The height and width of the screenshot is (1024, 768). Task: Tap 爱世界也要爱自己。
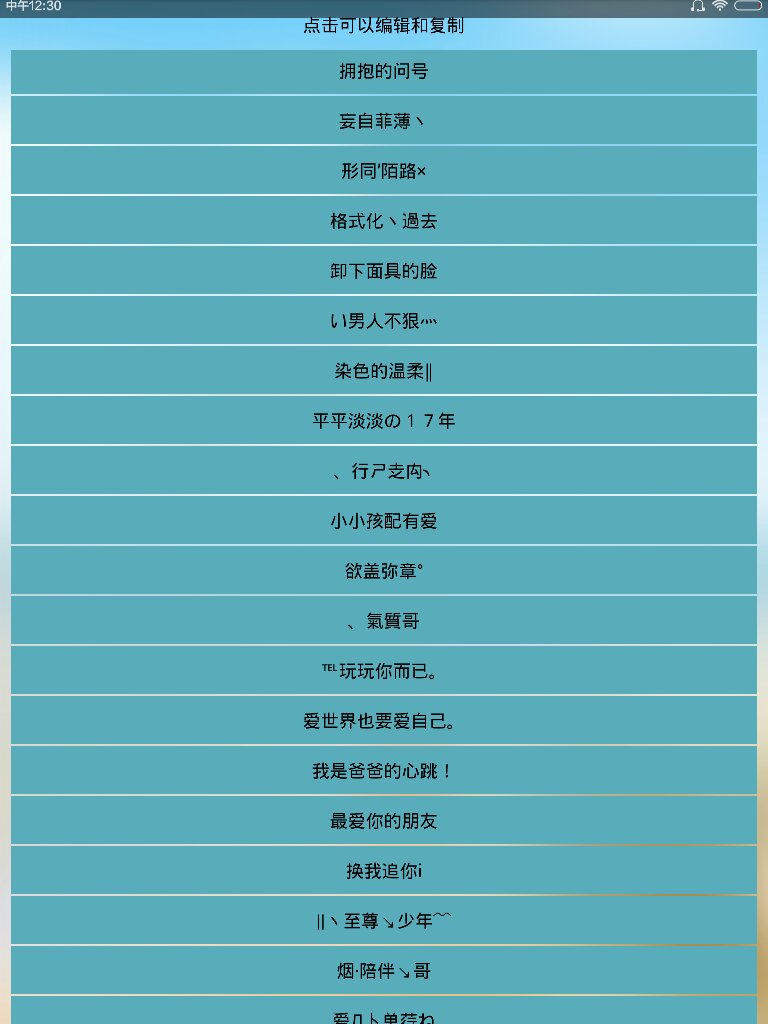[384, 722]
